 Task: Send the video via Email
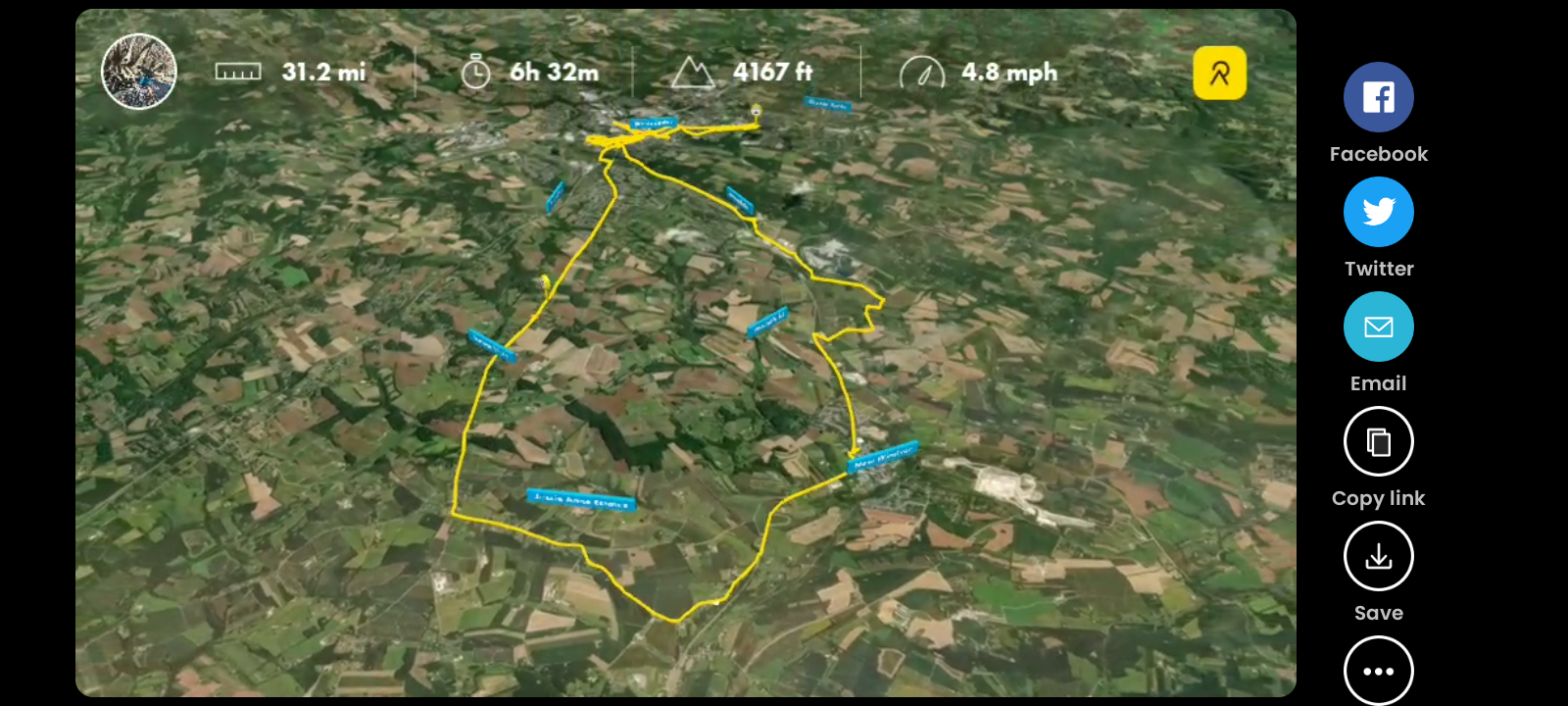(x=1378, y=327)
